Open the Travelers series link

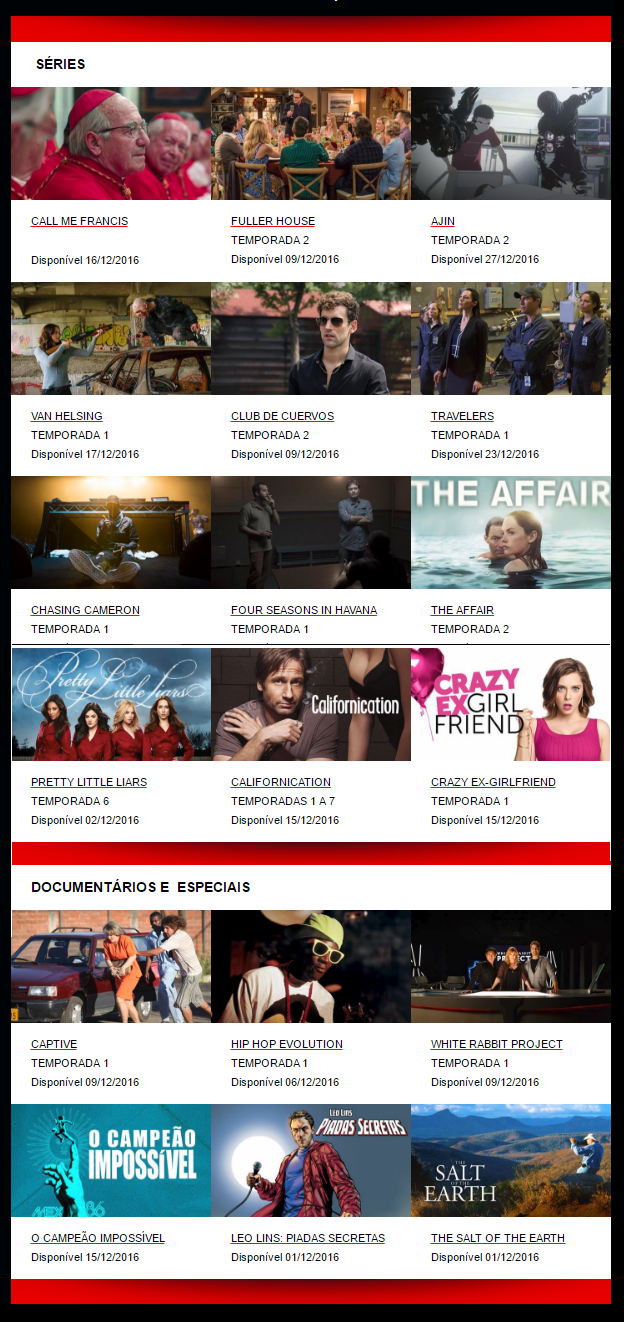pos(462,416)
